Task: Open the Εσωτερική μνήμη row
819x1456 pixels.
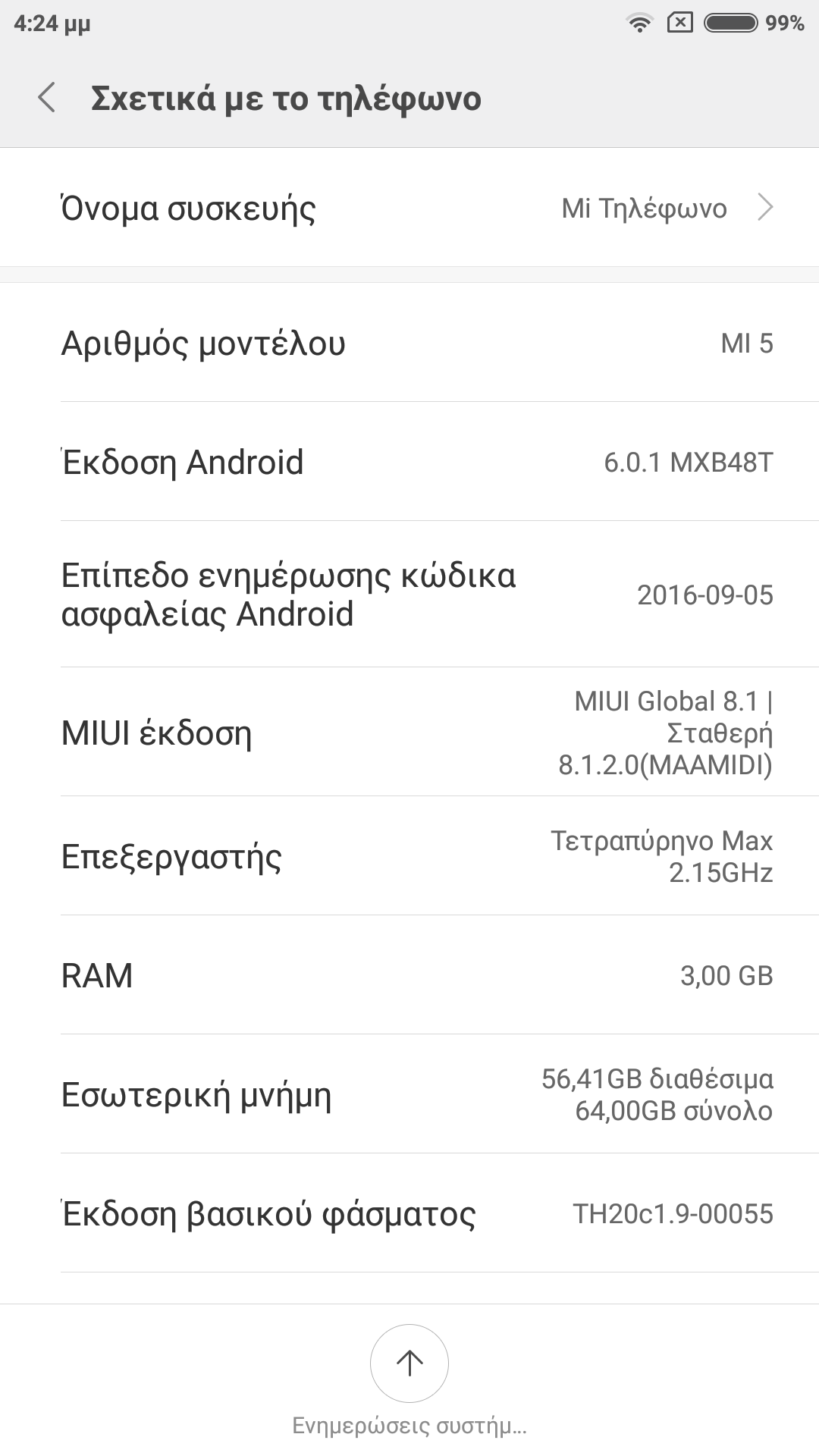Action: click(409, 1094)
